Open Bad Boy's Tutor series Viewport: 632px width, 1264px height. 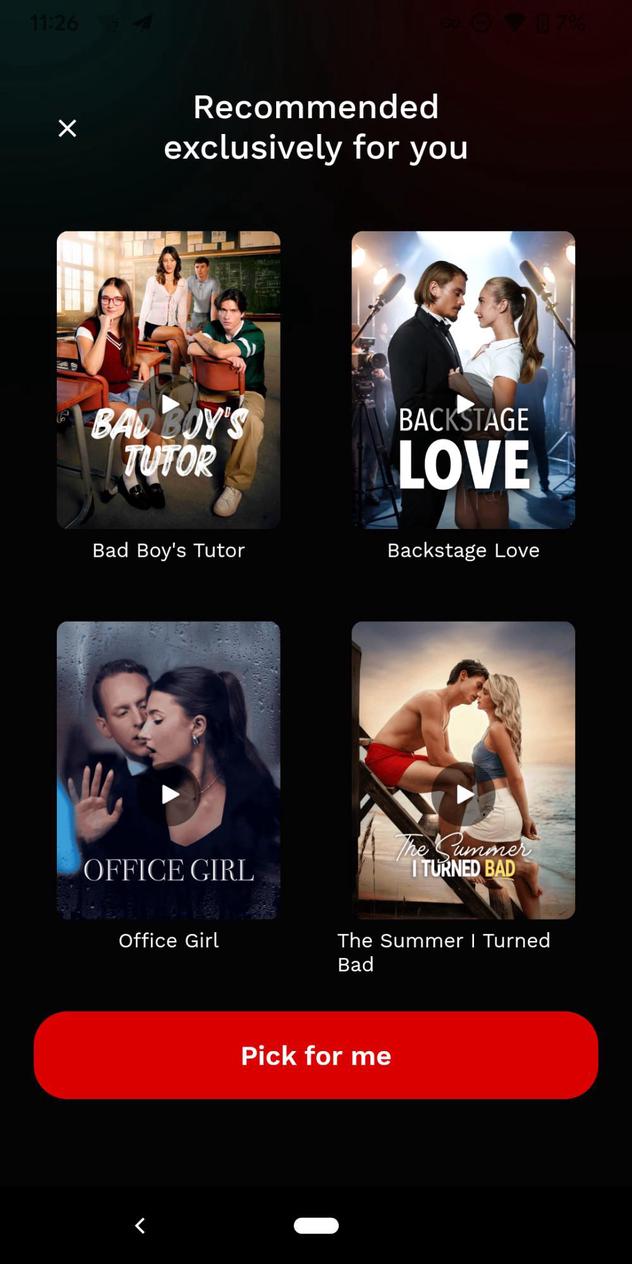168,380
